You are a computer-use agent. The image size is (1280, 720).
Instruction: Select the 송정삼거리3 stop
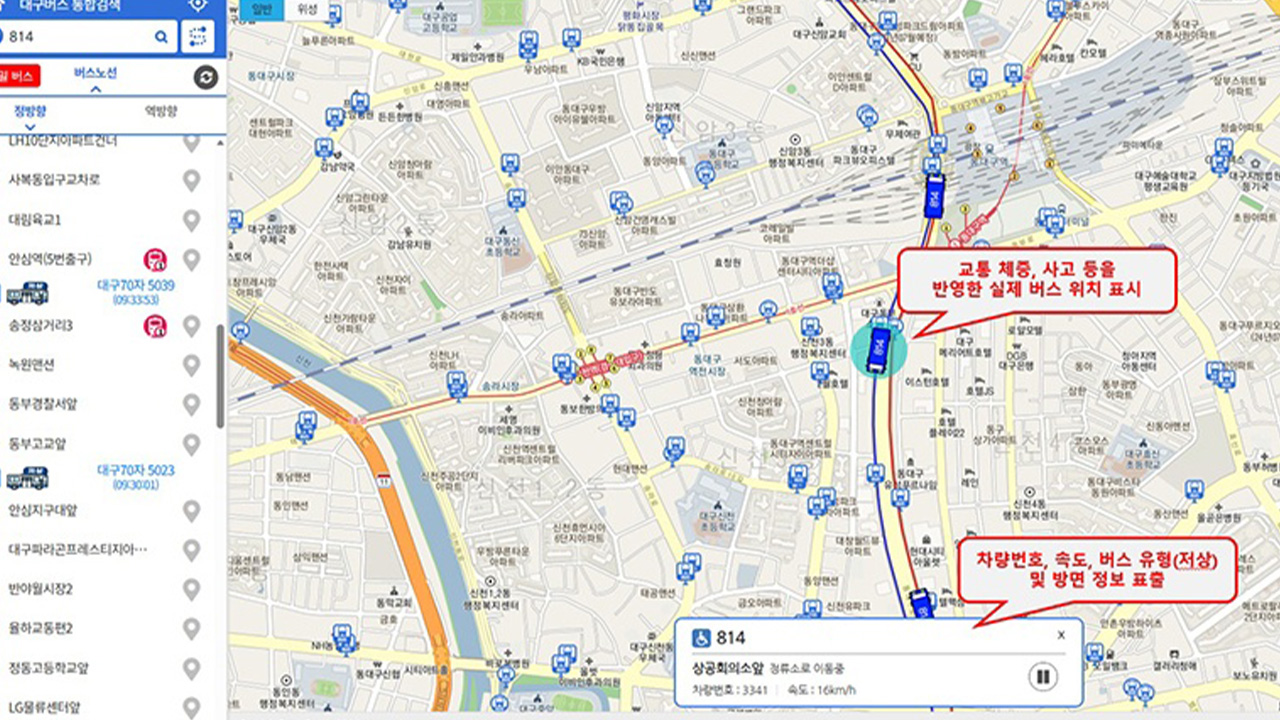pyautogui.click(x=42, y=326)
